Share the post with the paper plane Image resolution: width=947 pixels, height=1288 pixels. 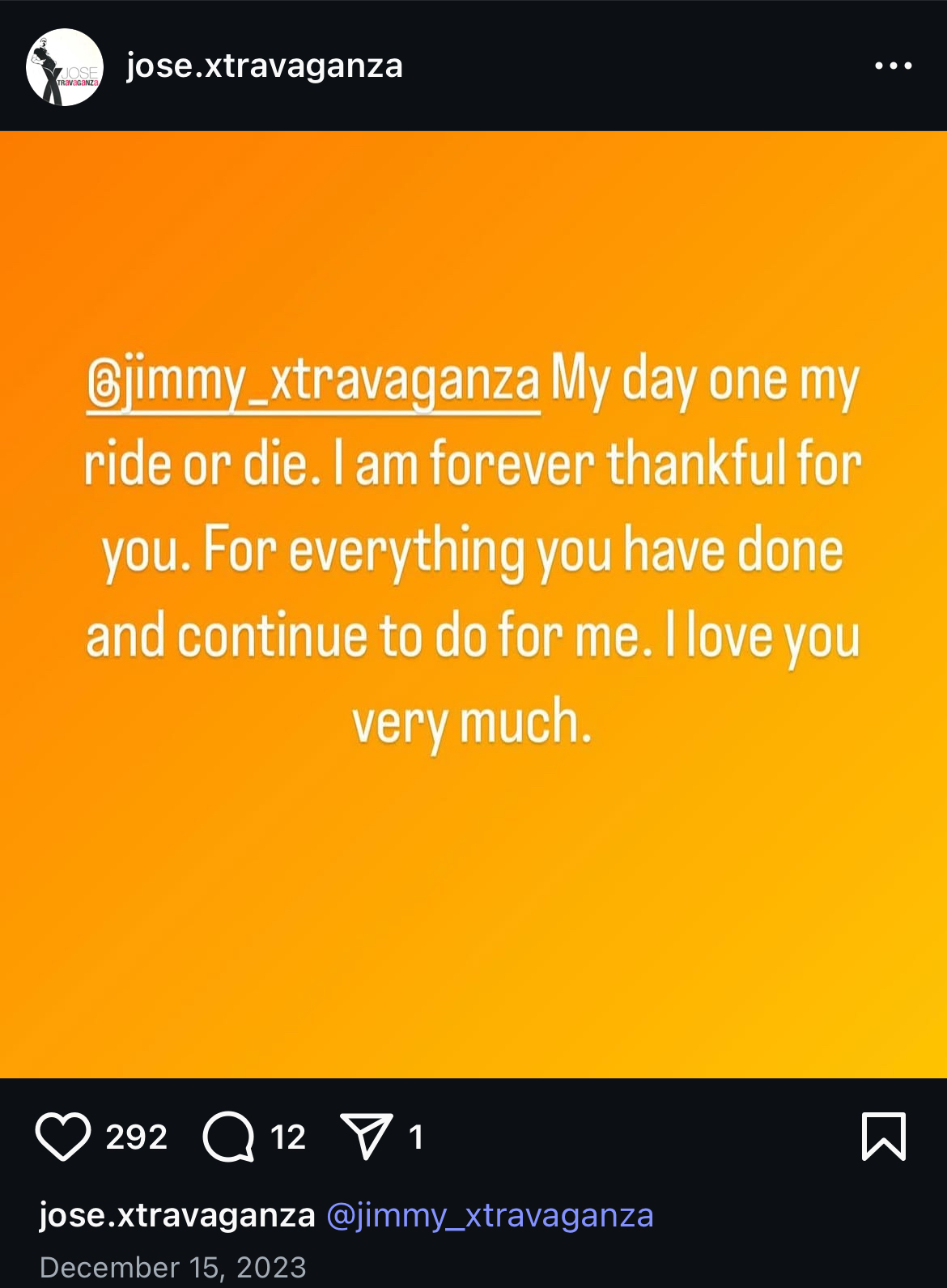click(x=367, y=1136)
